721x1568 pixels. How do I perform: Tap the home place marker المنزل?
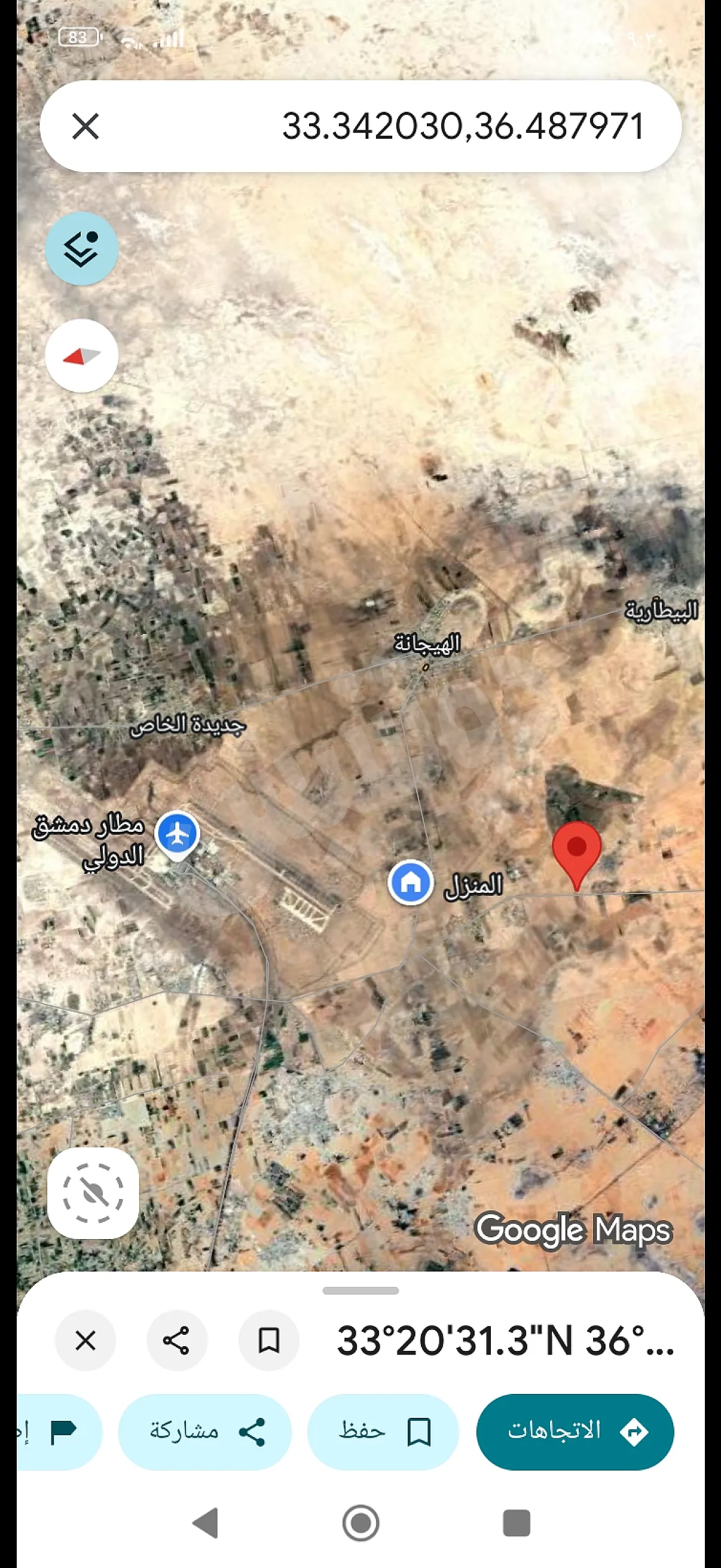(x=411, y=882)
